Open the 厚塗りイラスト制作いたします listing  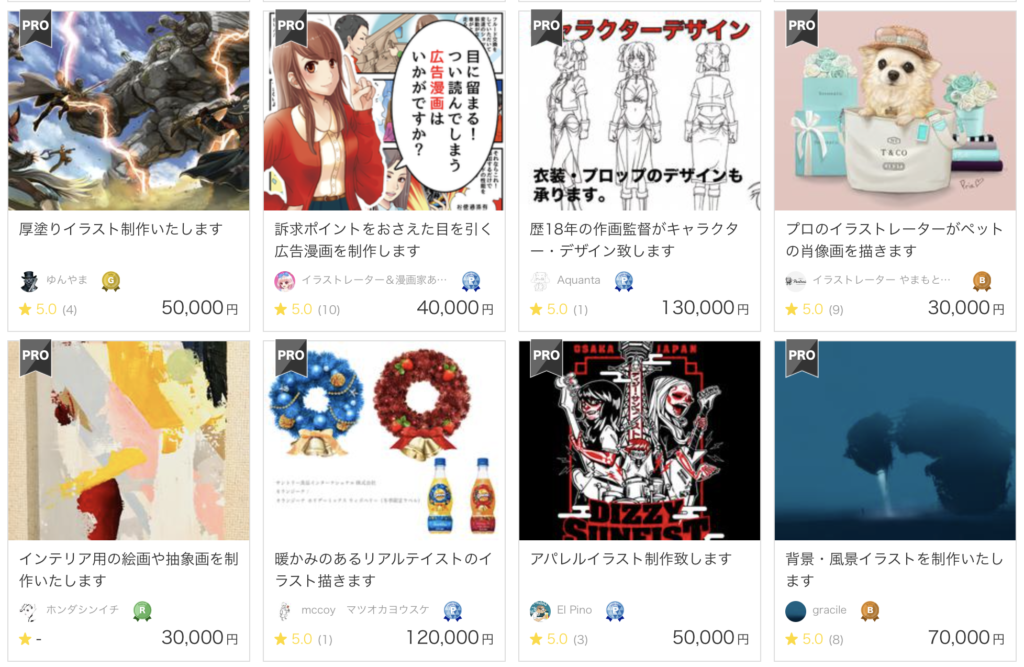pos(121,229)
